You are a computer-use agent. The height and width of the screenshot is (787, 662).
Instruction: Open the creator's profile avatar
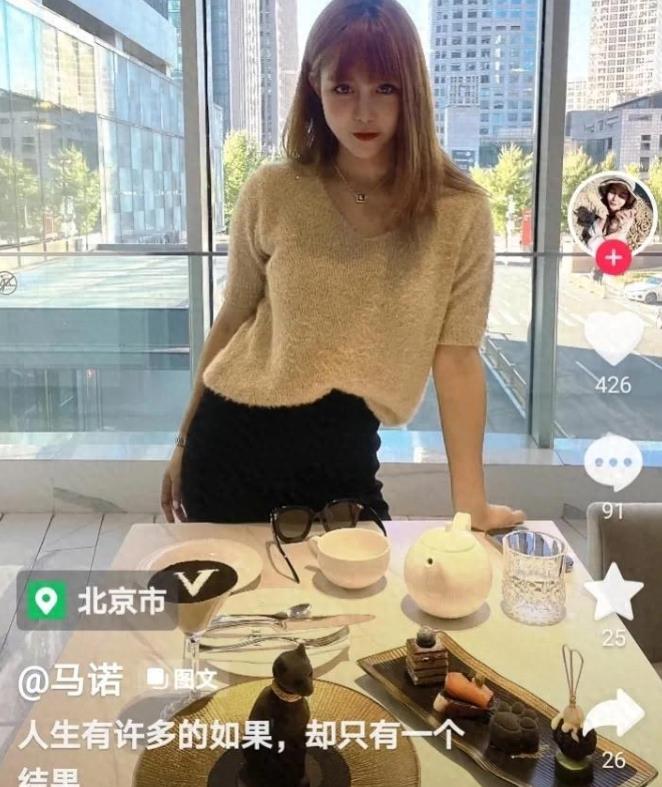612,213
